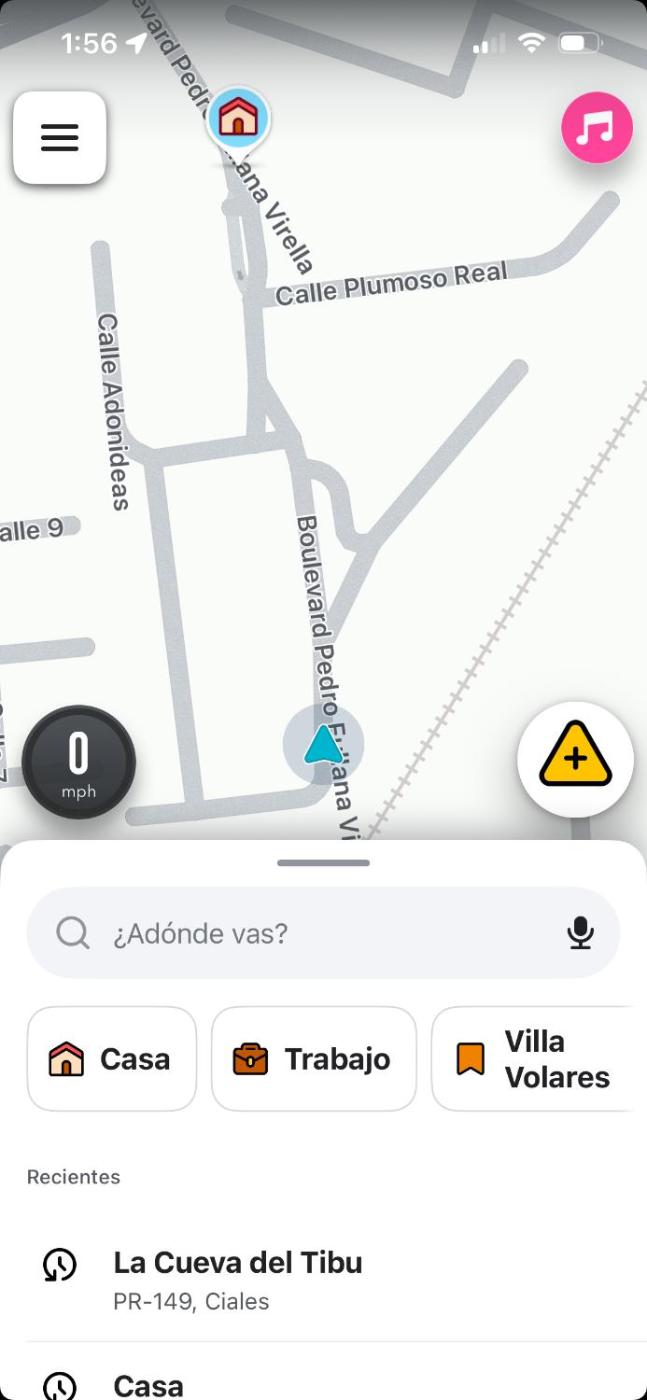Start voice search with the microphone
This screenshot has height=1400, width=647.
coord(580,933)
